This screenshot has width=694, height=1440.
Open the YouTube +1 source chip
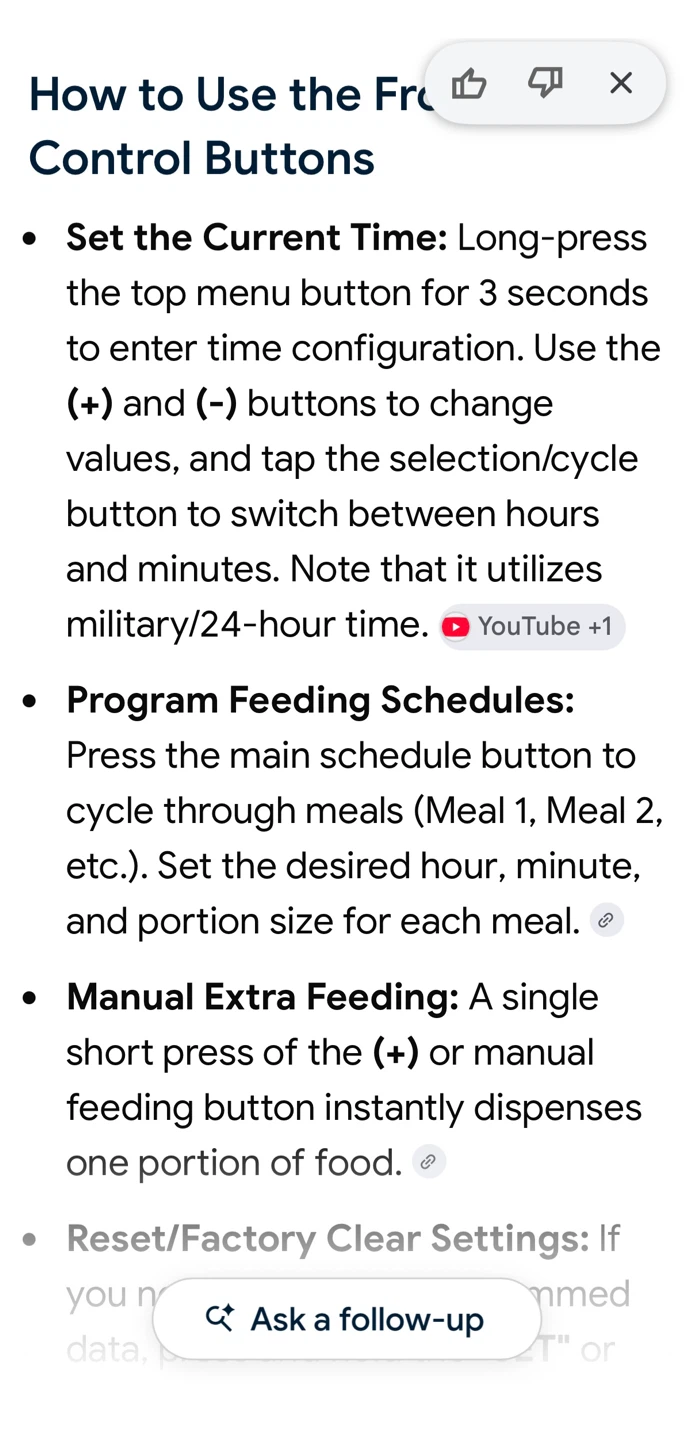tap(532, 627)
